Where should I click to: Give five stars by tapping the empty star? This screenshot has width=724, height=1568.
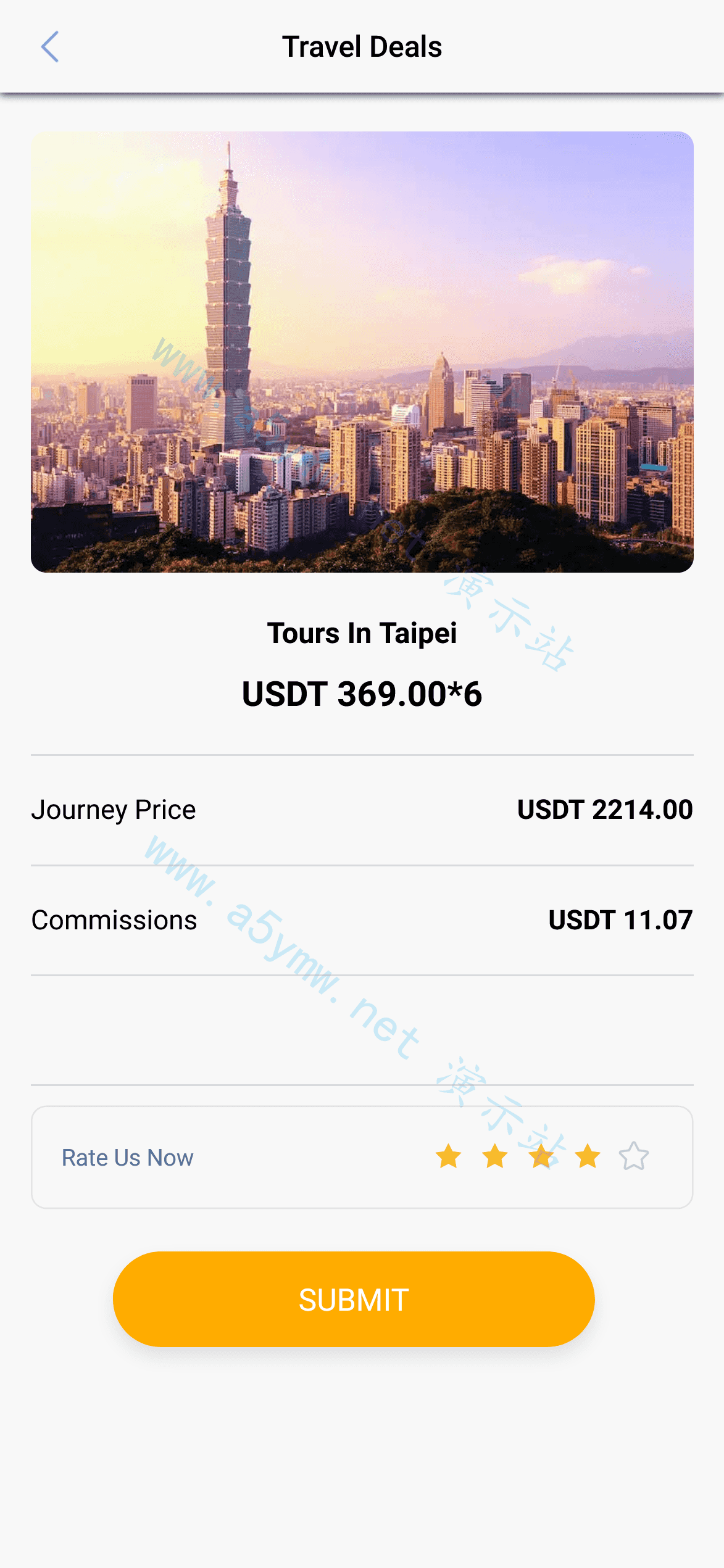pos(634,1156)
